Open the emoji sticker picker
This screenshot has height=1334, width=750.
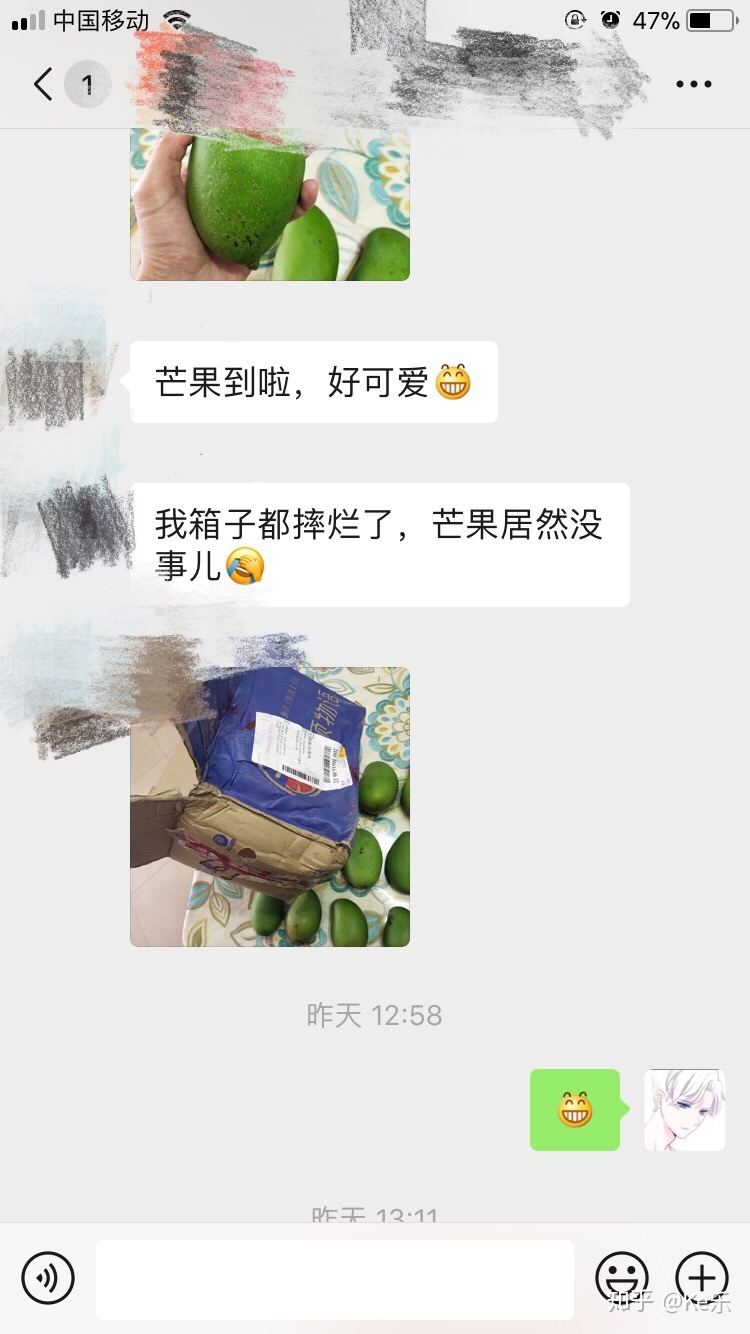click(x=622, y=1277)
